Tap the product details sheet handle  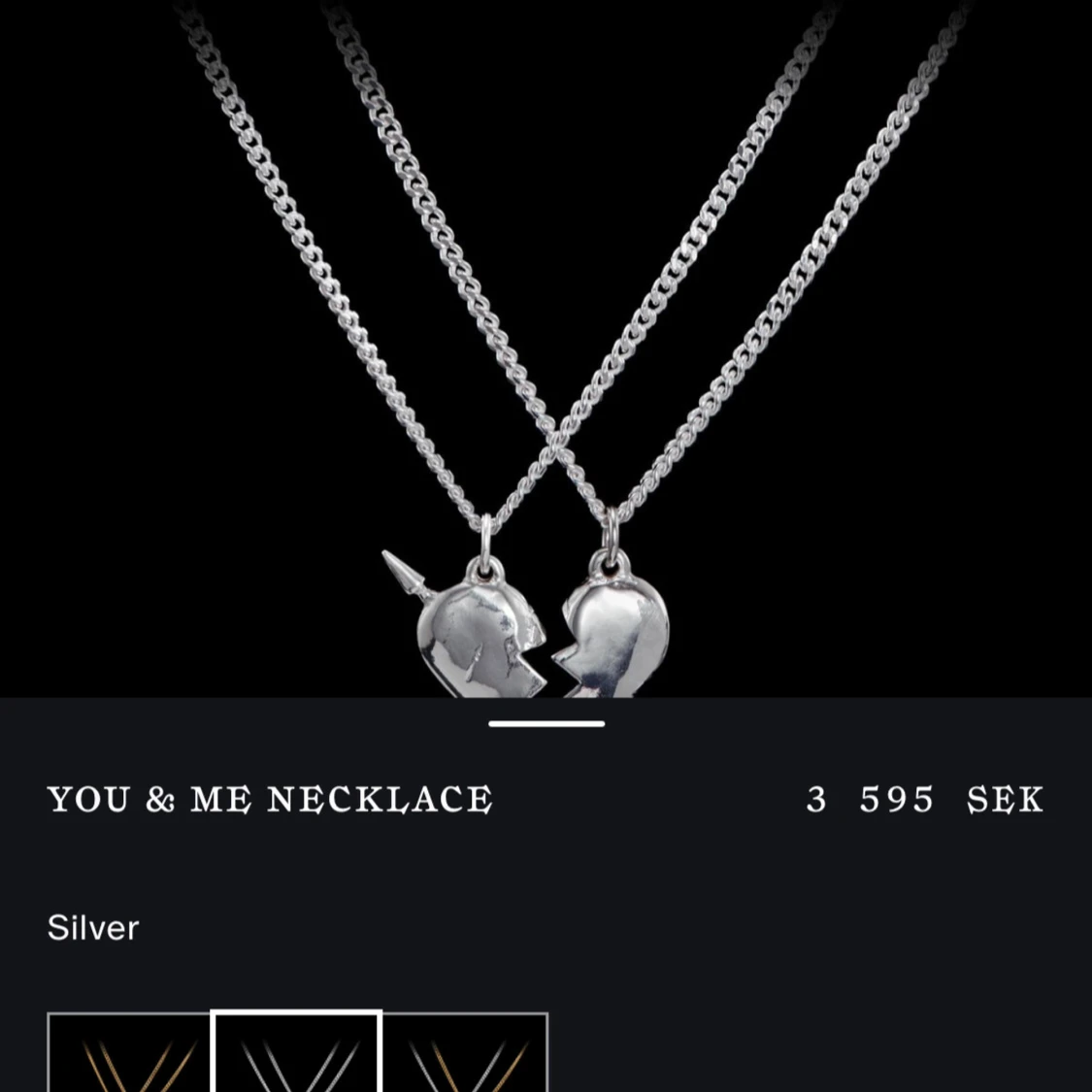(546, 724)
